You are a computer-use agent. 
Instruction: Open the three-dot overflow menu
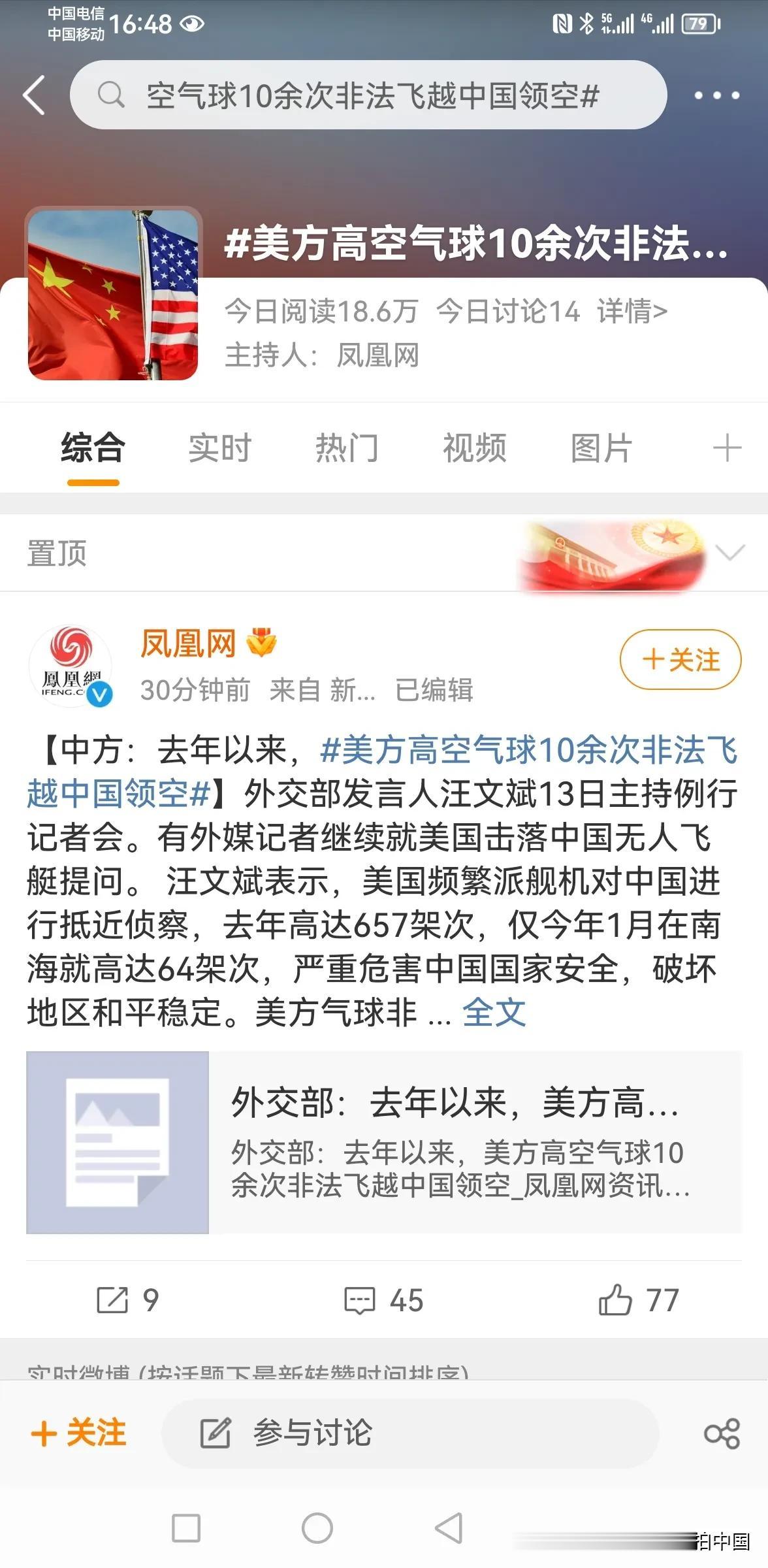pyautogui.click(x=716, y=95)
